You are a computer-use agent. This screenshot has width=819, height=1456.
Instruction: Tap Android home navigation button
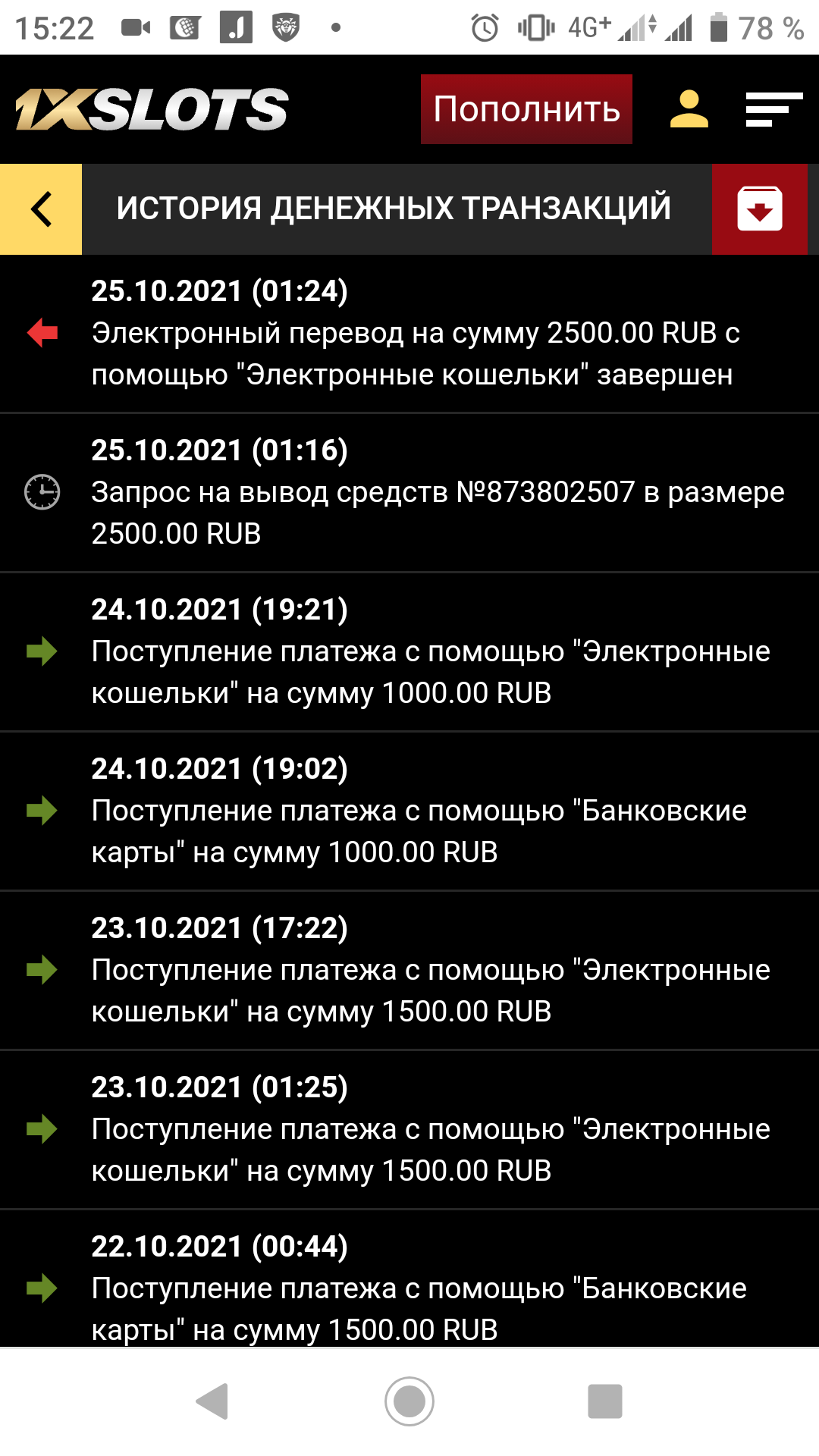[x=409, y=1401]
